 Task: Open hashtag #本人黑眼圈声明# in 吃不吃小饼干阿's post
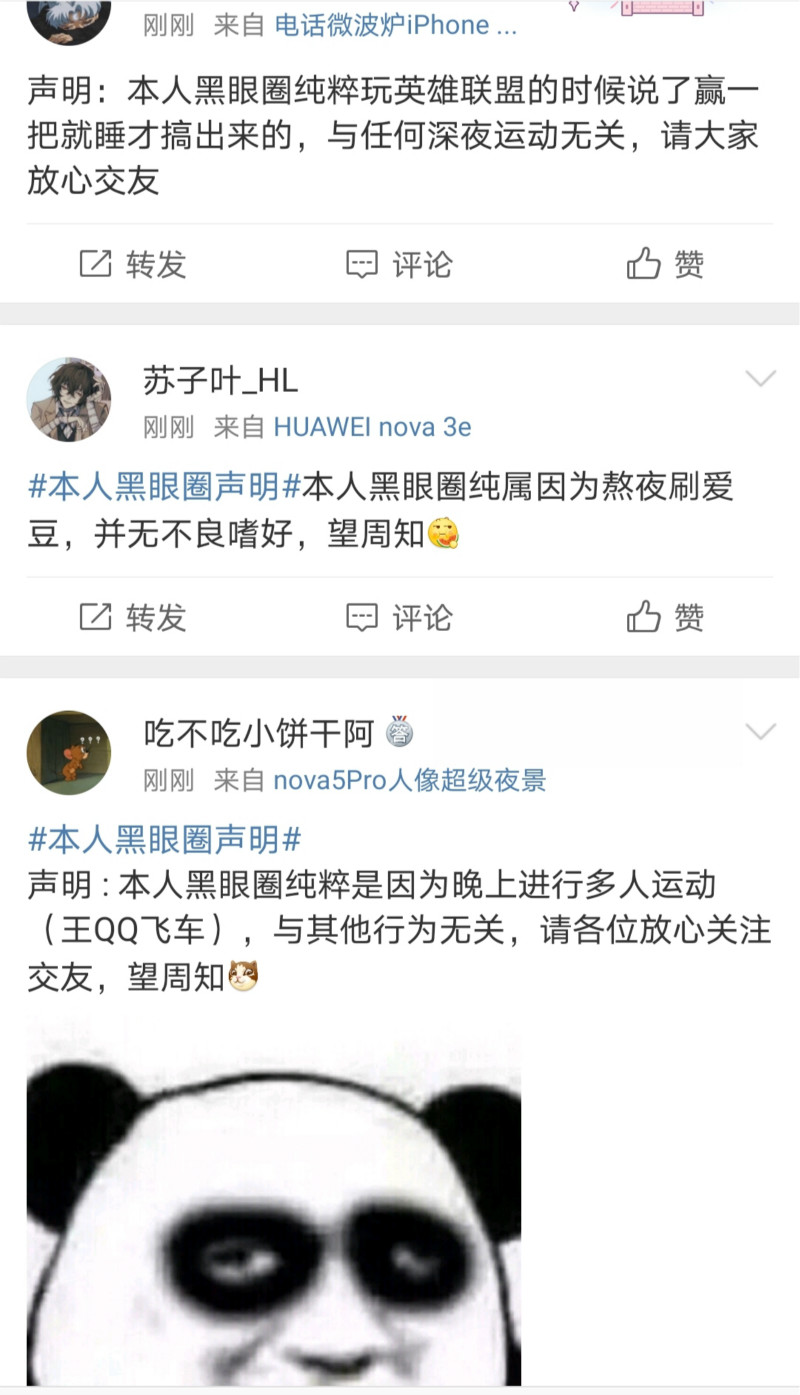pyautogui.click(x=165, y=839)
